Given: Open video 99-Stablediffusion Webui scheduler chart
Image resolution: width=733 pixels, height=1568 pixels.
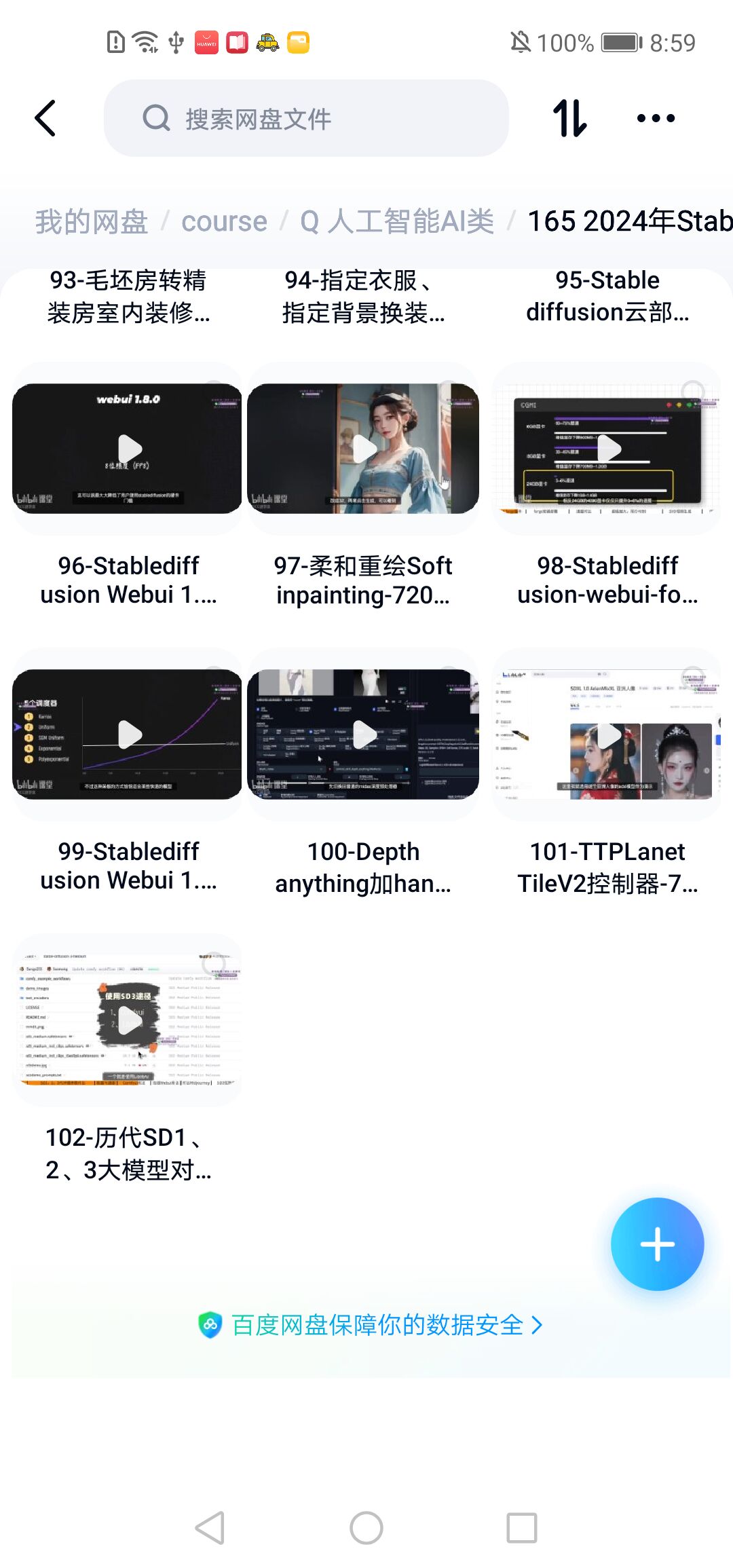Looking at the screenshot, I should (x=128, y=734).
